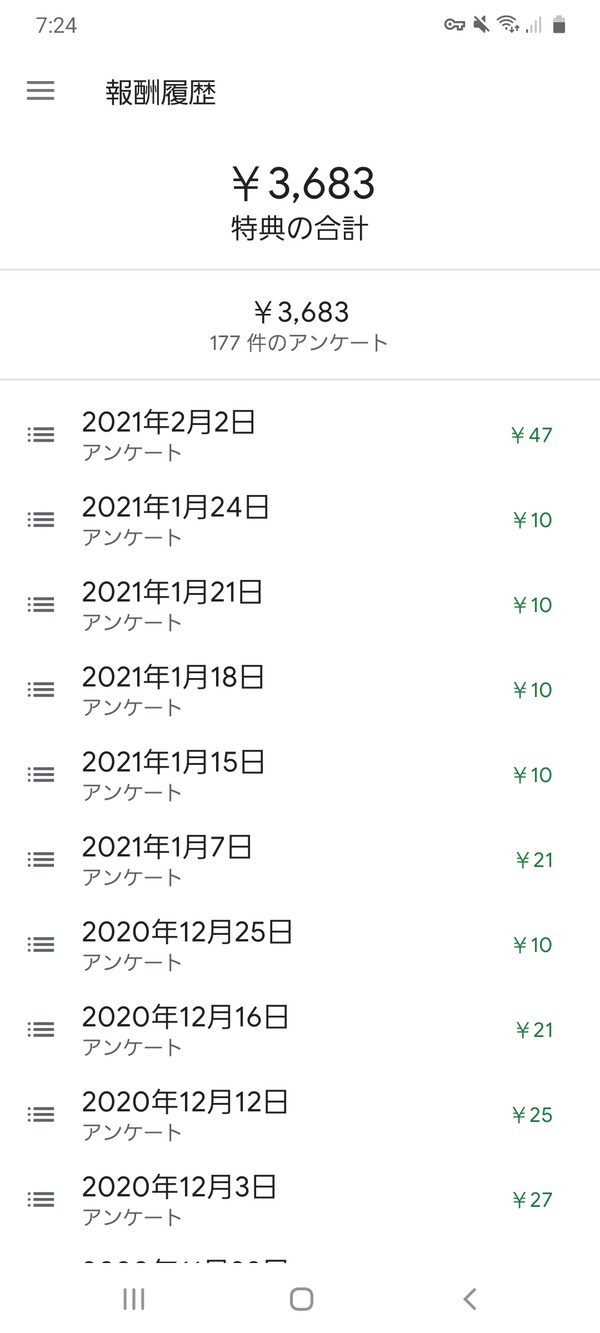Screen dimensions: 600x1333
Task: Open the 2020年12月3日 survey entry
Action: (x=300, y=1201)
